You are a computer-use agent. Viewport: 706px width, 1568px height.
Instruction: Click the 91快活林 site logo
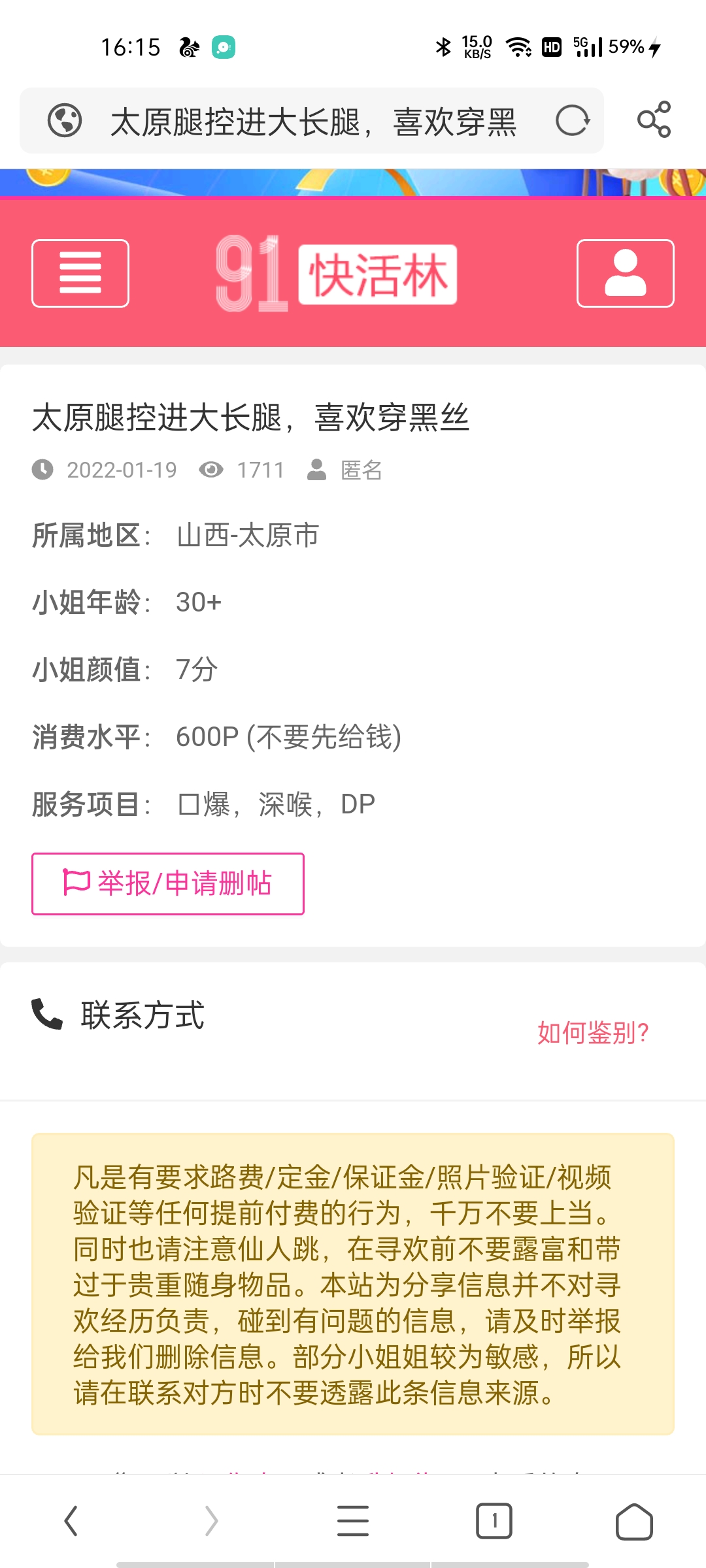(x=333, y=274)
